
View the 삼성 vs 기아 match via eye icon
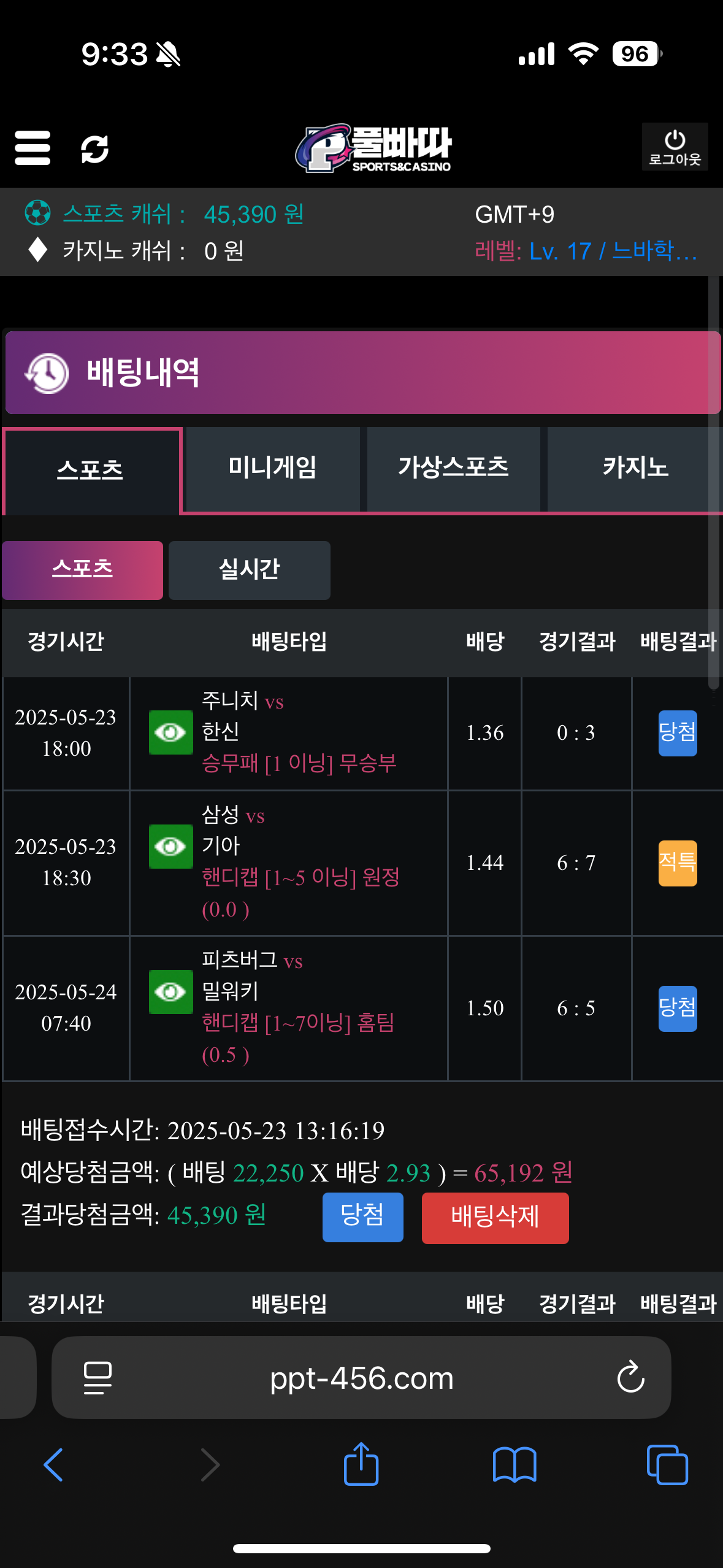[170, 847]
